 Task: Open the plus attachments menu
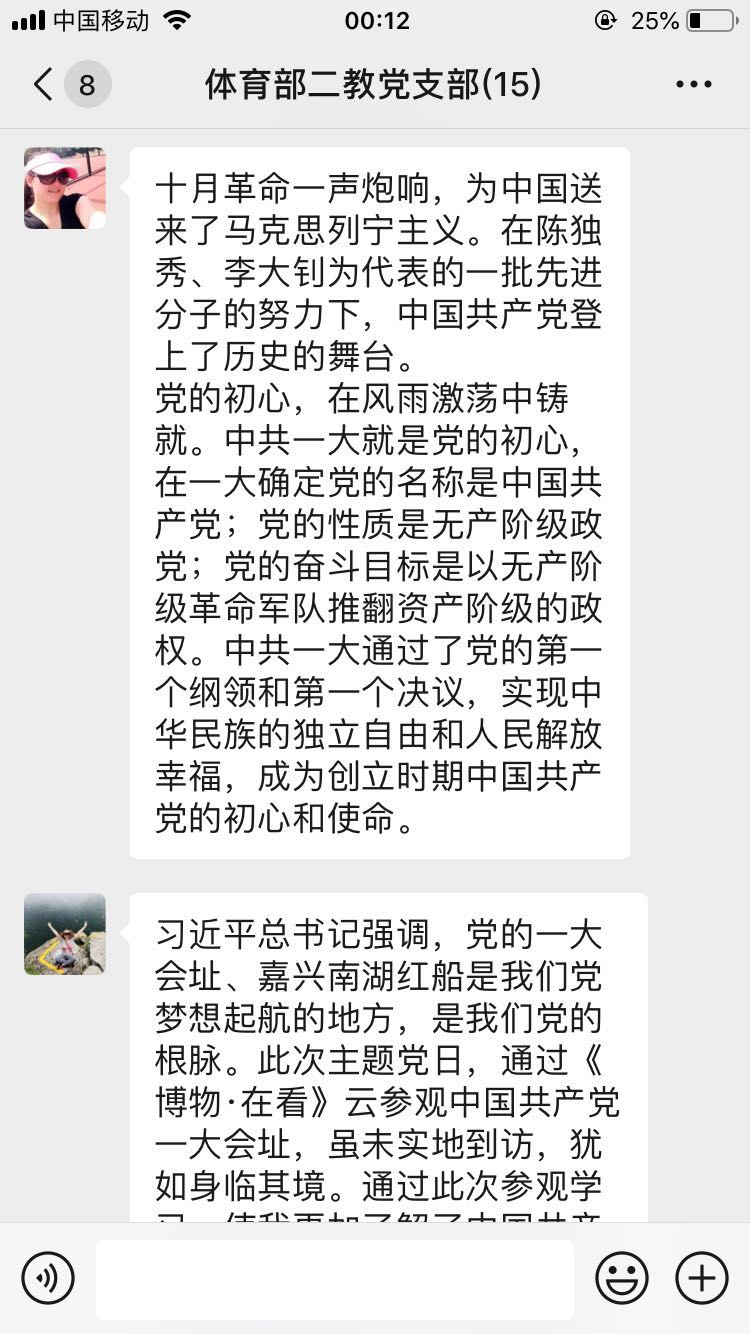pyautogui.click(x=701, y=1278)
